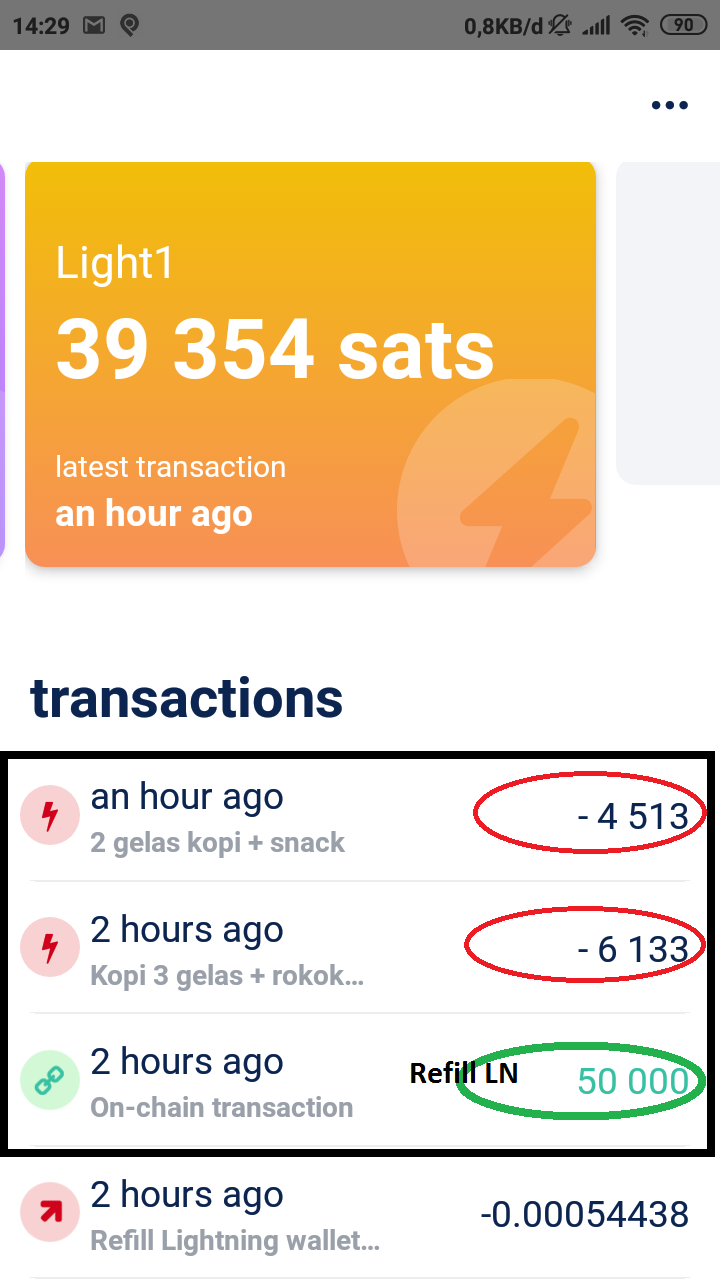Select the gray wallet card on the right
720x1280 pixels.
[x=668, y=322]
